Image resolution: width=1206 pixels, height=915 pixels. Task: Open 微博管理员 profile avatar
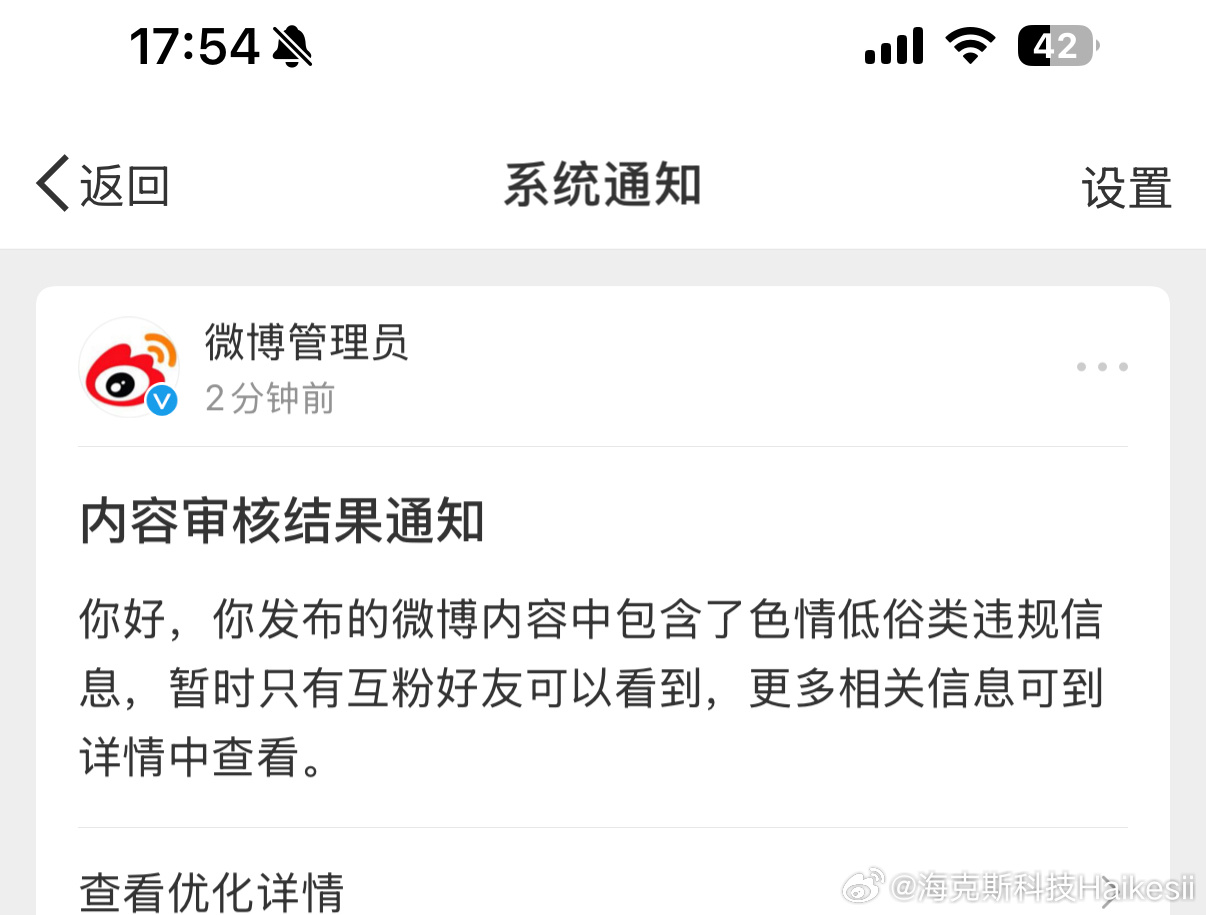128,367
